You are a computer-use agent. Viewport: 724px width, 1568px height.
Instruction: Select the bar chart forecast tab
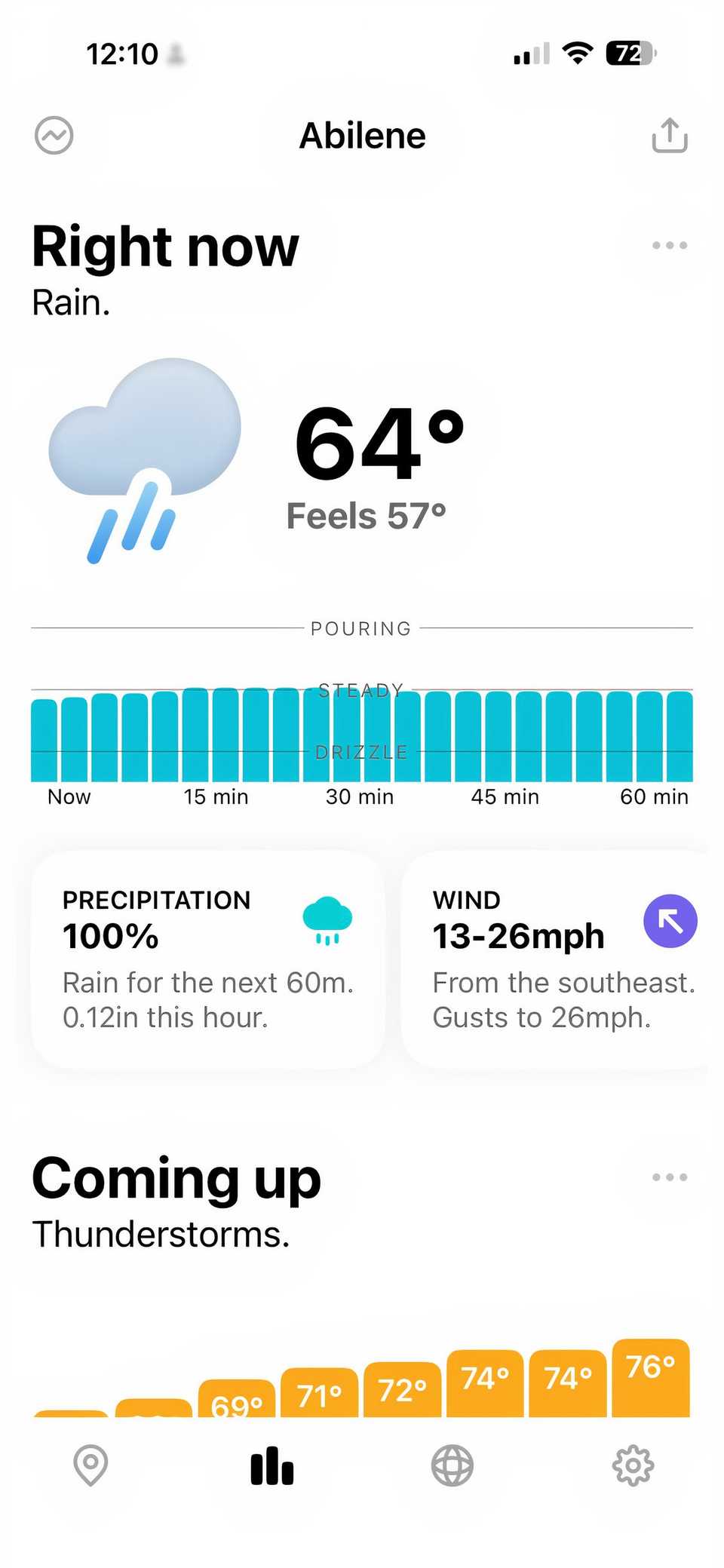tap(271, 1465)
